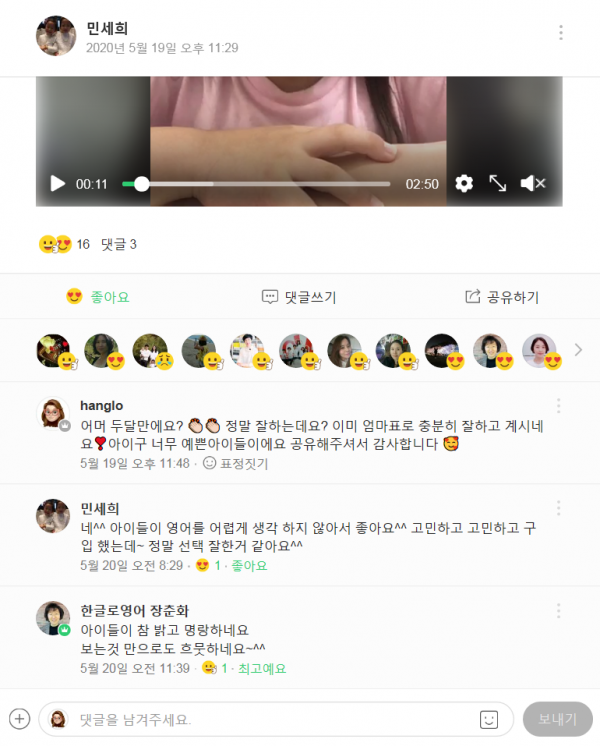600x746 pixels.
Task: Write a comment via 댓글쓰기
Action: coord(299,297)
